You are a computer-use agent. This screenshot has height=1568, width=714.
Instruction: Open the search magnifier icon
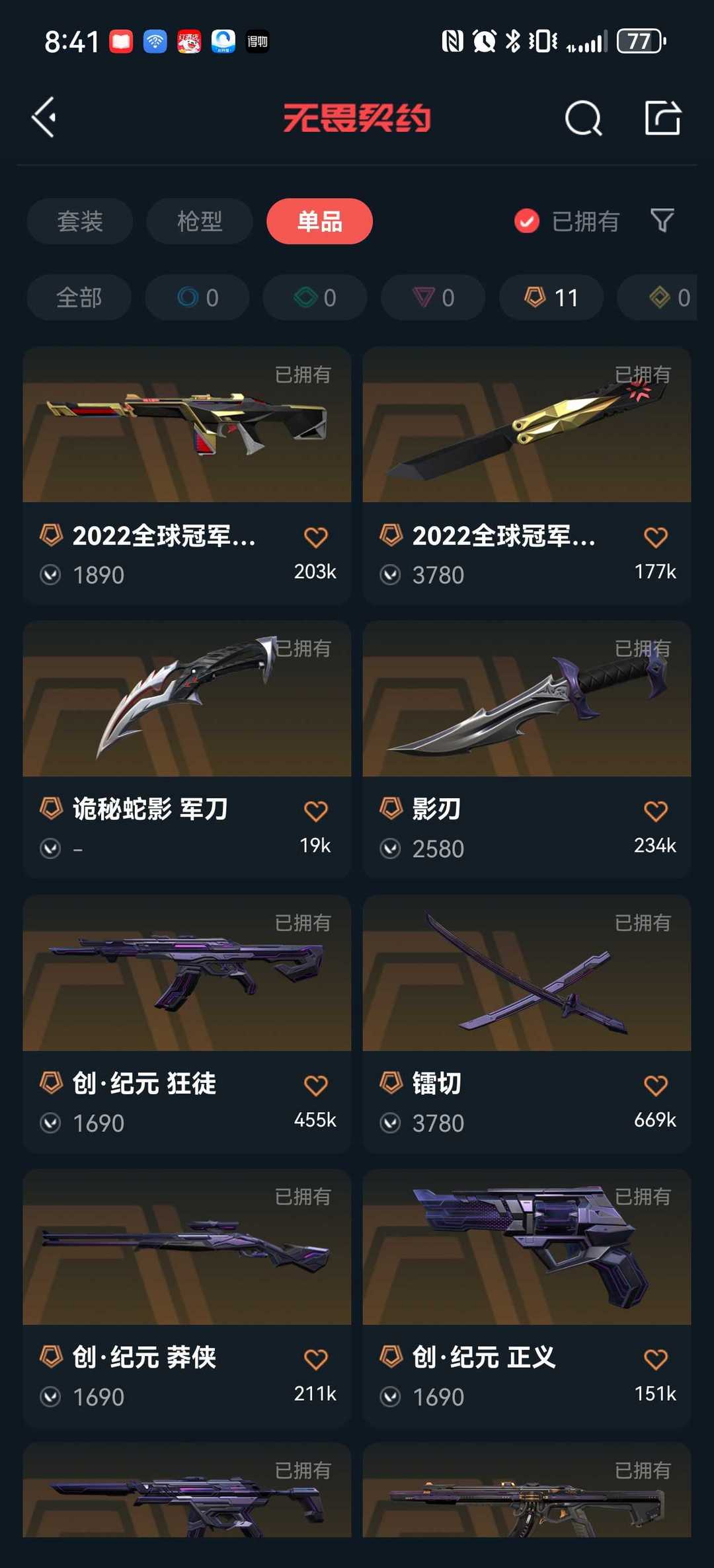(x=583, y=118)
